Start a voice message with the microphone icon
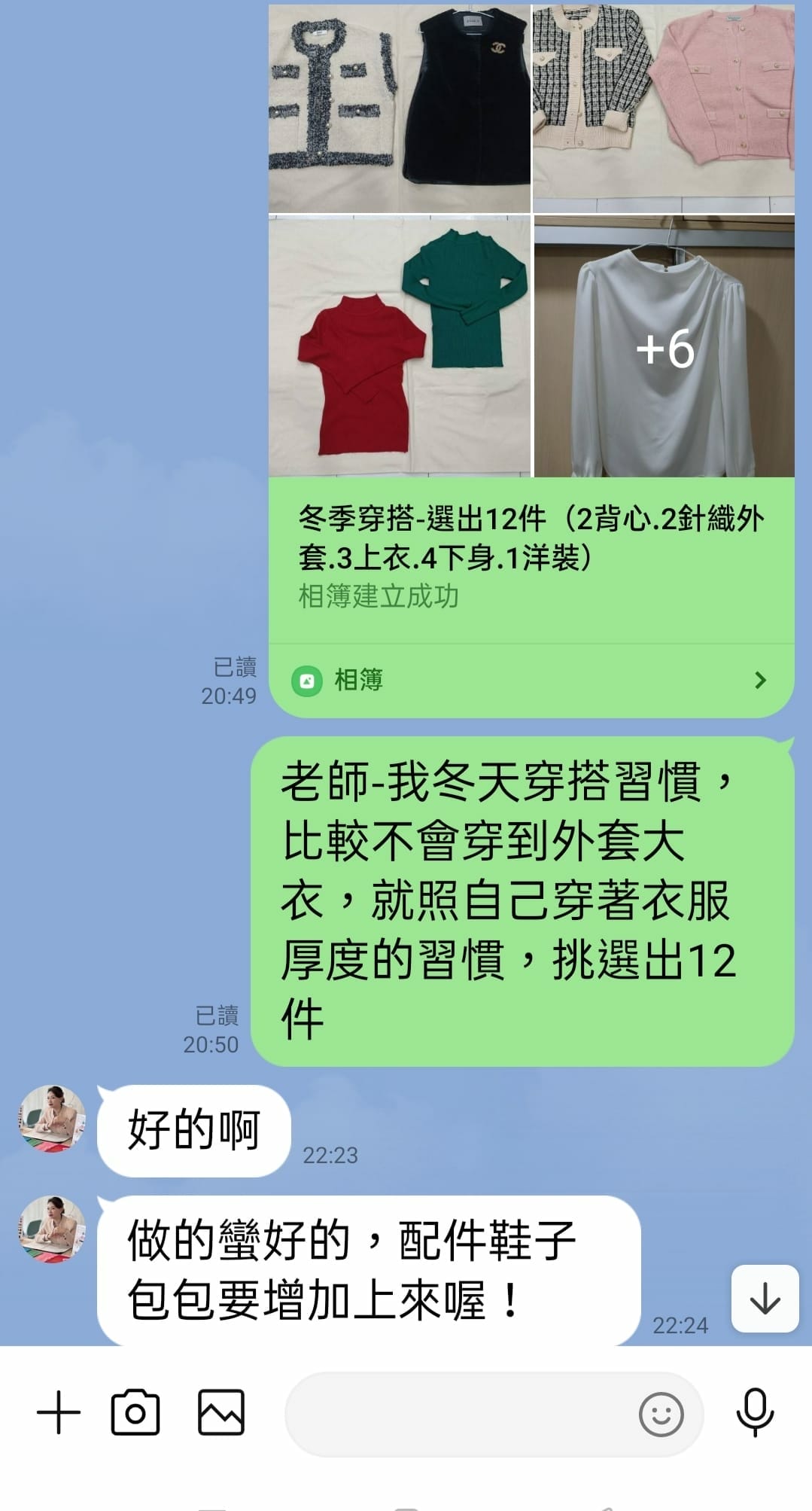Image resolution: width=812 pixels, height=1511 pixels. (x=755, y=1414)
